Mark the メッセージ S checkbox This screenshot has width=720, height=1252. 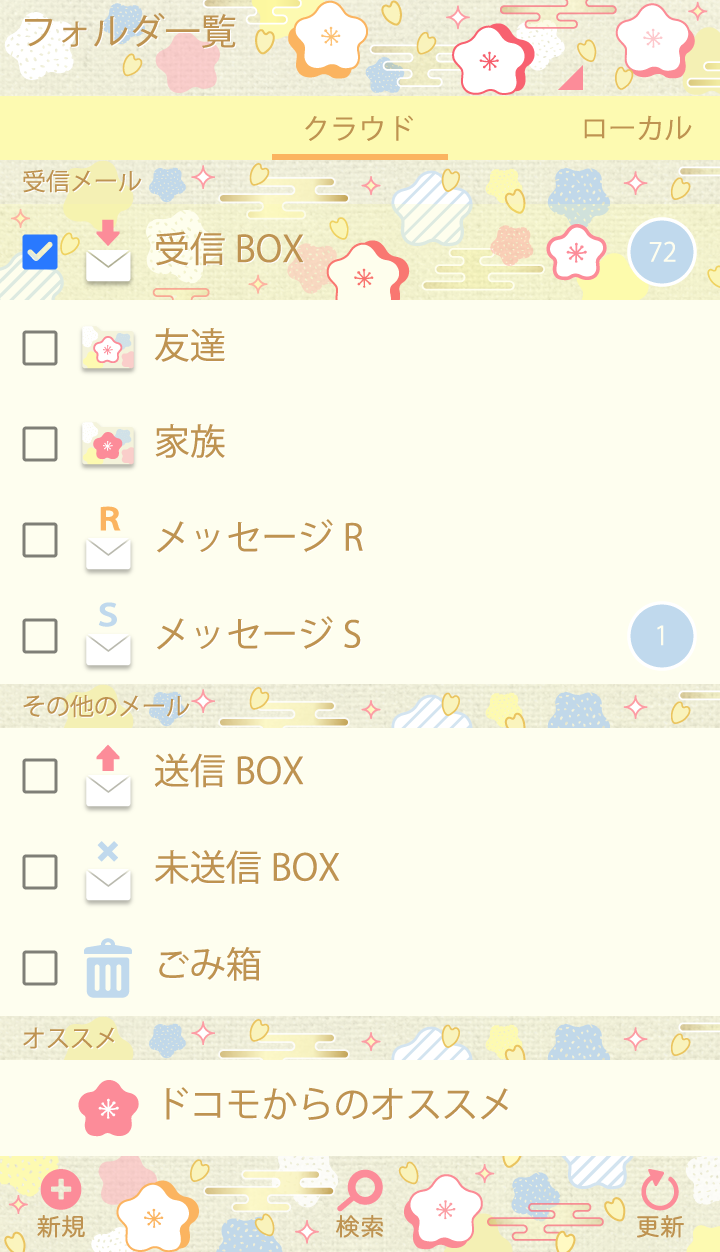click(x=40, y=636)
